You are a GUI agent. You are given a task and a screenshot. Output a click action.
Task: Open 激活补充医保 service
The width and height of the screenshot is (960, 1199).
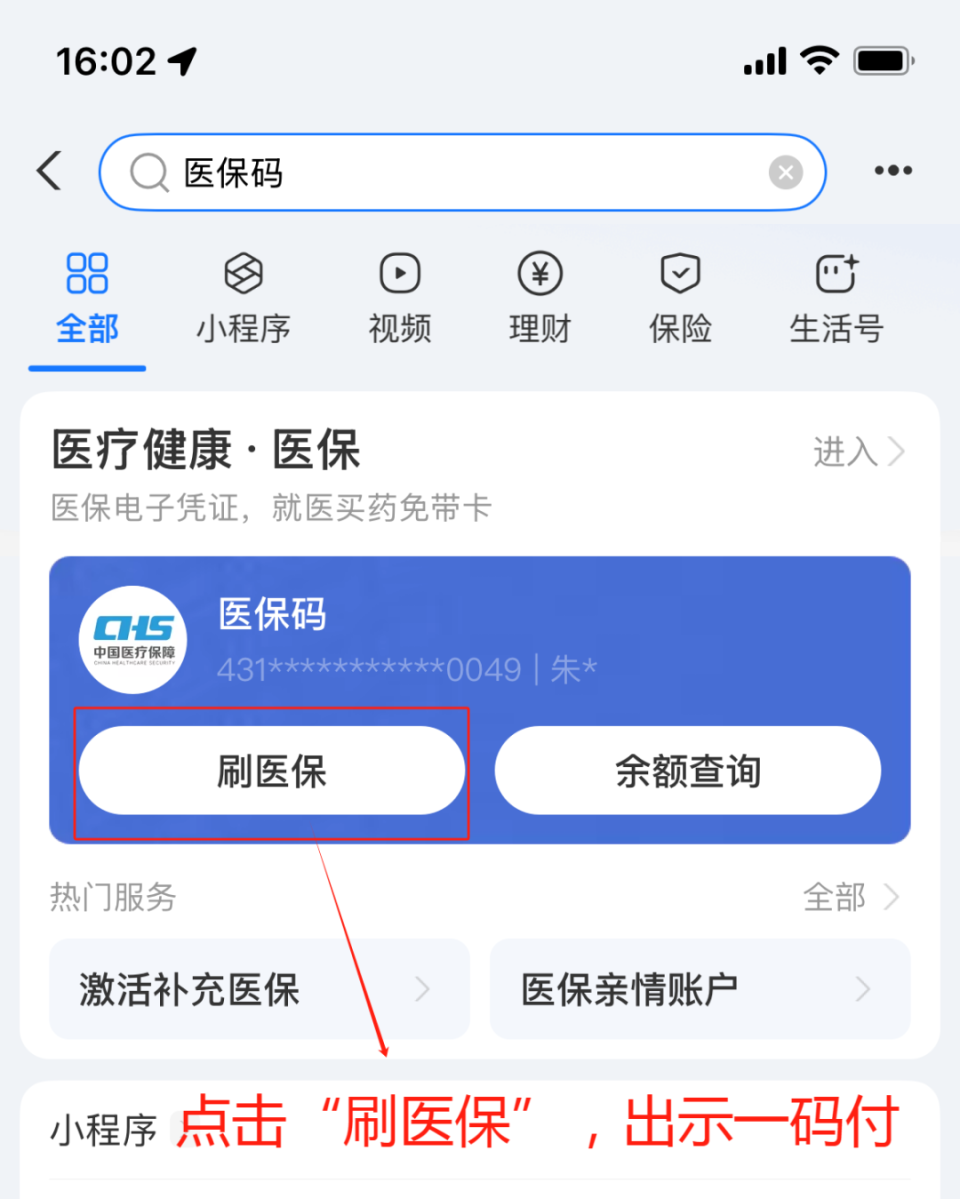pos(259,989)
